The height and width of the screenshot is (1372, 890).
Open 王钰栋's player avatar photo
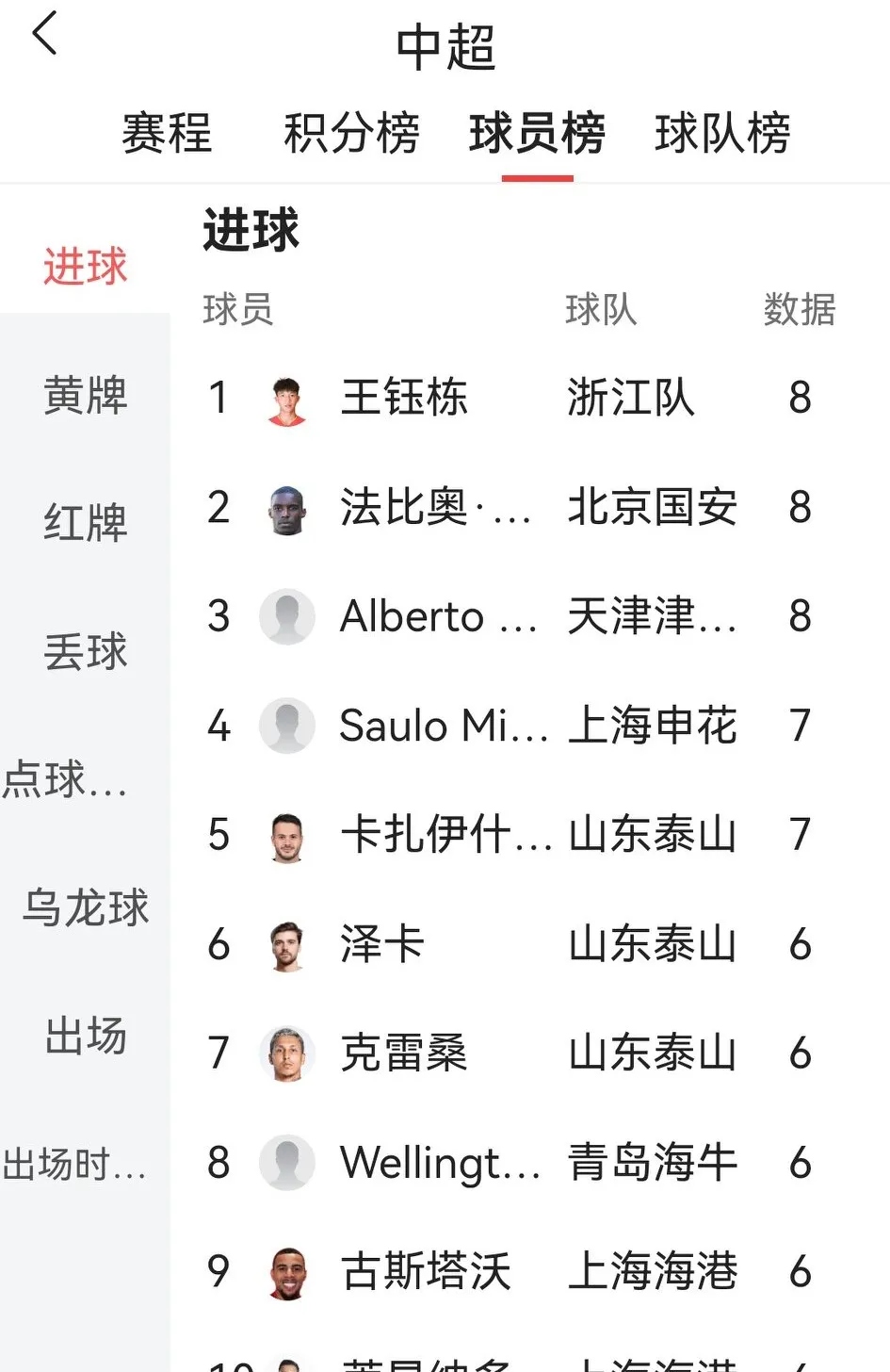[286, 399]
